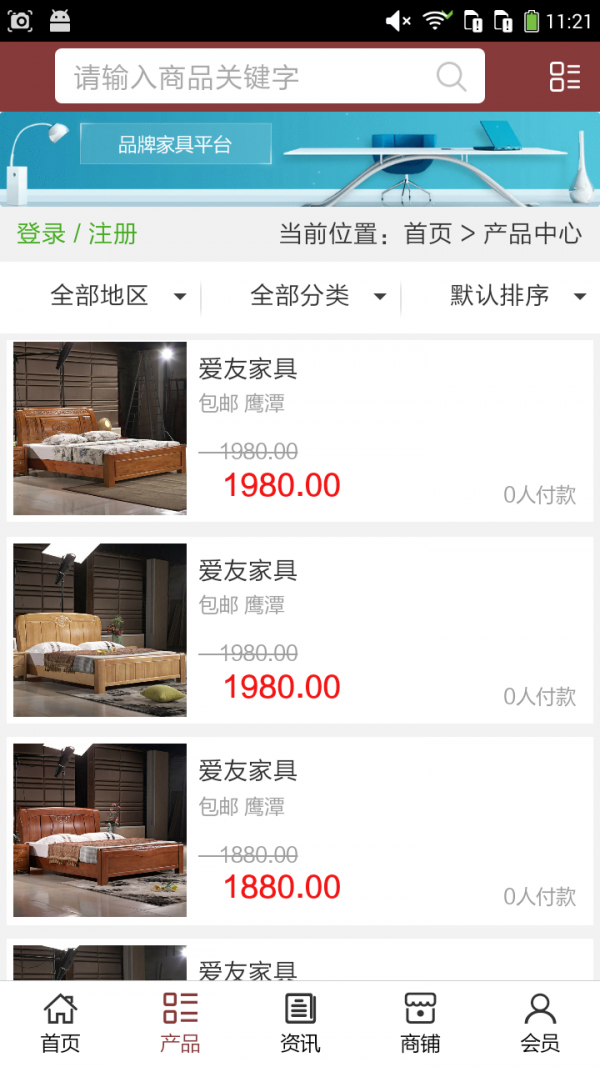This screenshot has height=1067, width=600.
Task: Open the category list icon in header
Action: (564, 77)
